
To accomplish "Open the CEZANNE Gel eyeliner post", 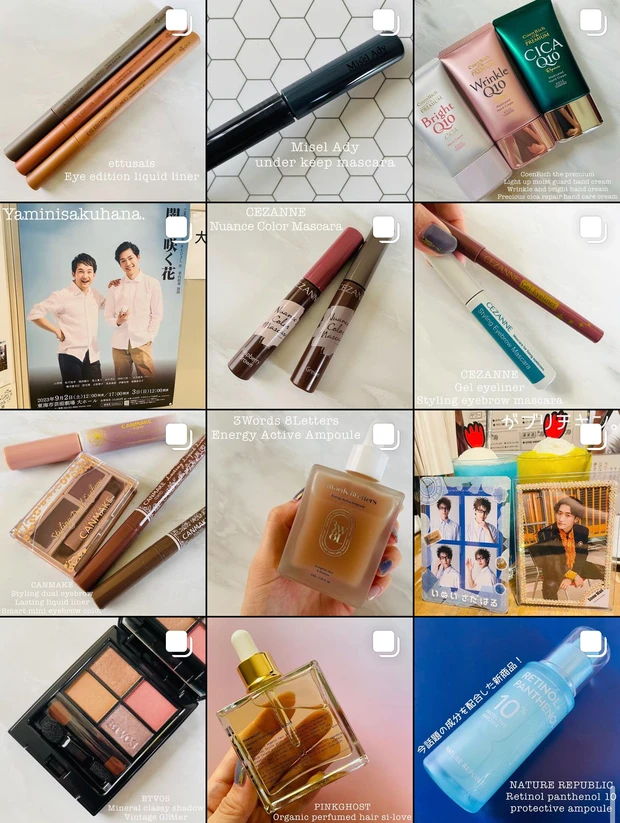I will (x=517, y=306).
